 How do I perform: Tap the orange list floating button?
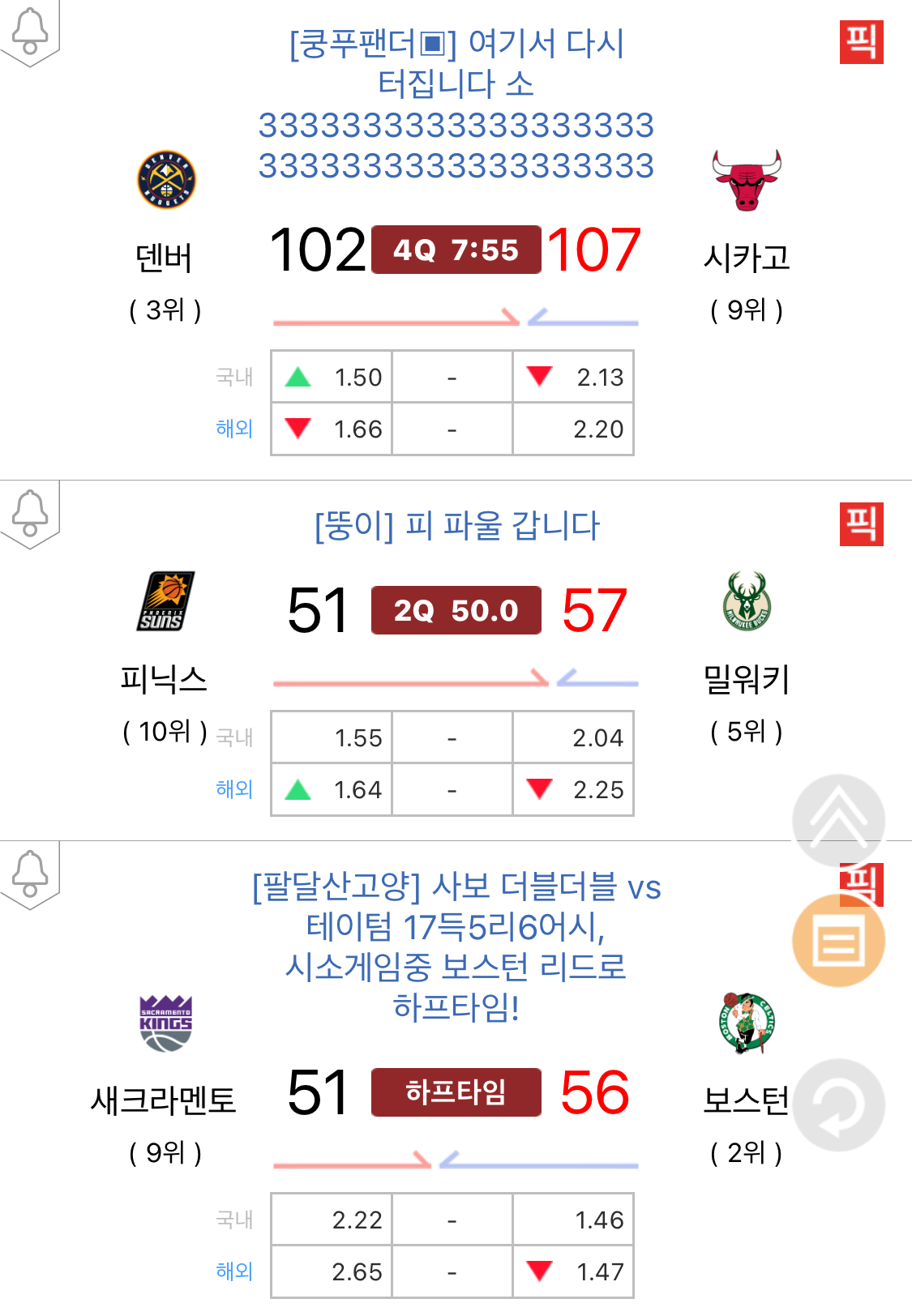point(838,942)
